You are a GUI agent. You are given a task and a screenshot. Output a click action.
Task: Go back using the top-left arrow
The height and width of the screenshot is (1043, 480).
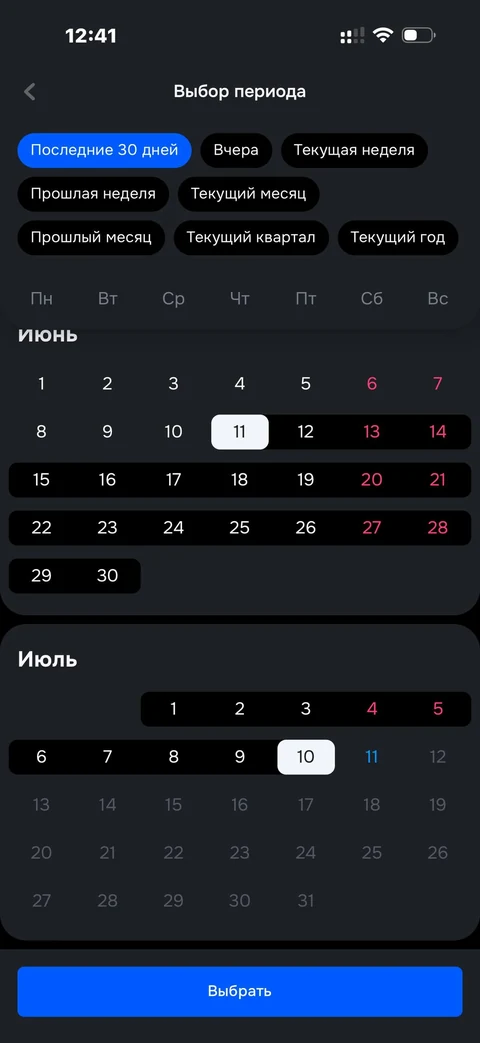tap(29, 92)
